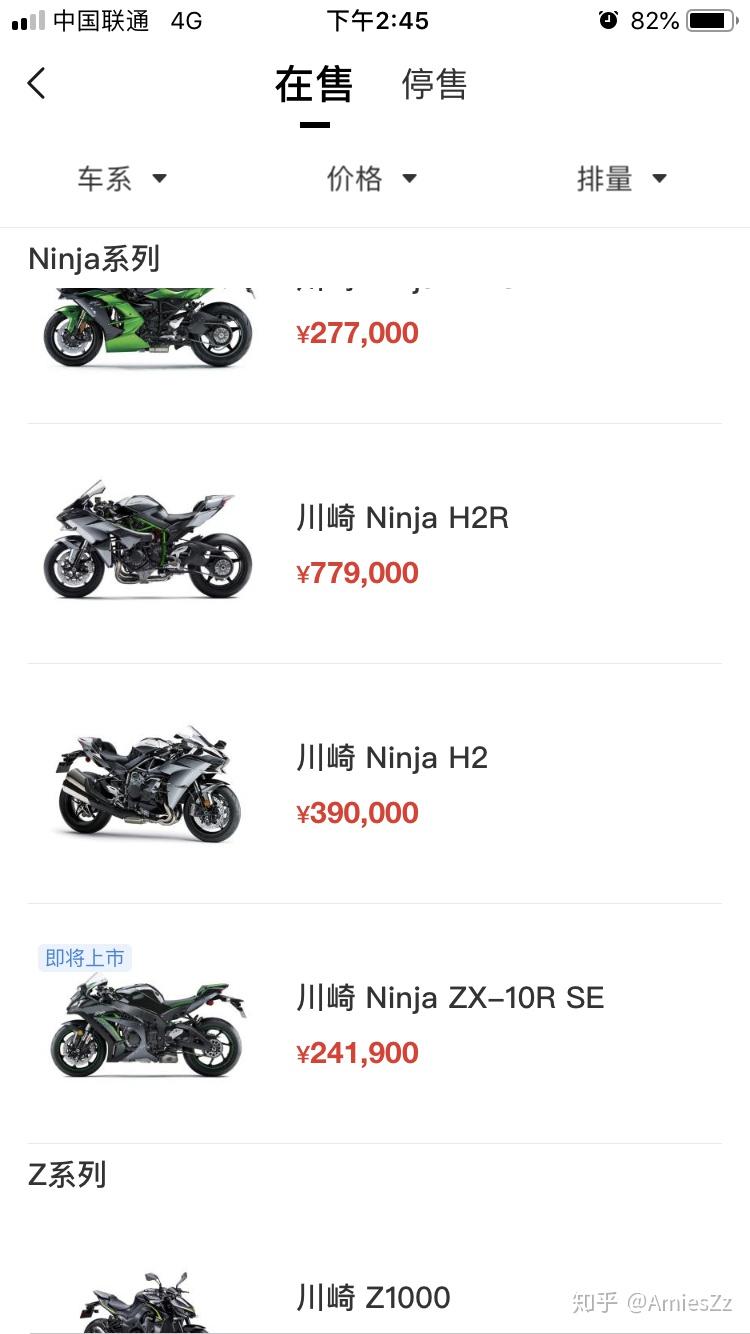
Task: Go back using the top-left arrow
Action: click(36, 84)
